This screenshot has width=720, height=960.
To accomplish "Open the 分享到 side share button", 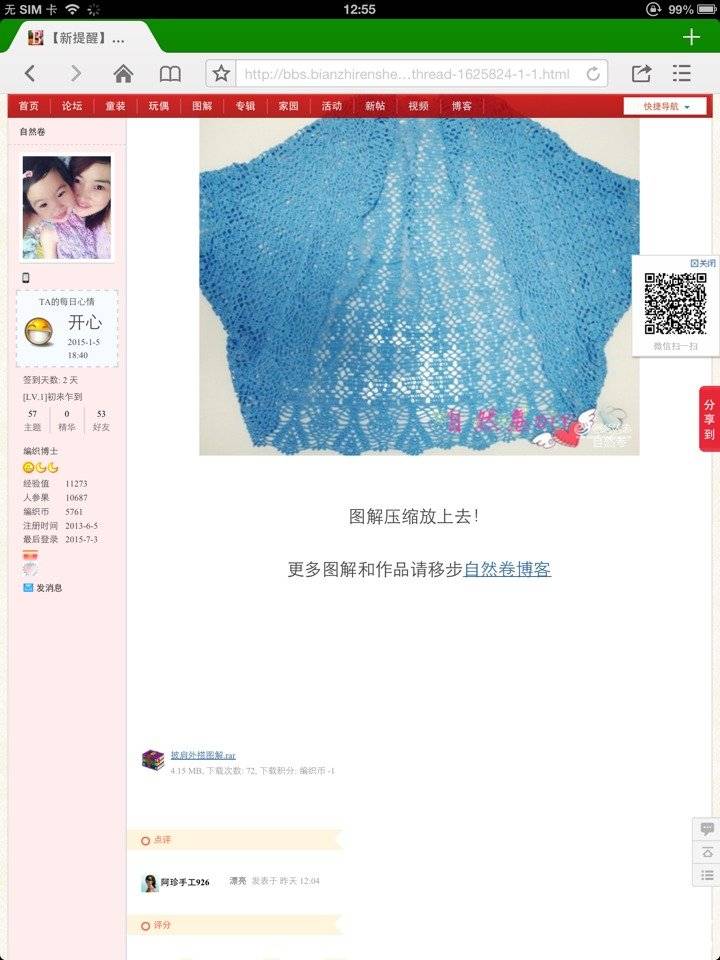I will [709, 418].
